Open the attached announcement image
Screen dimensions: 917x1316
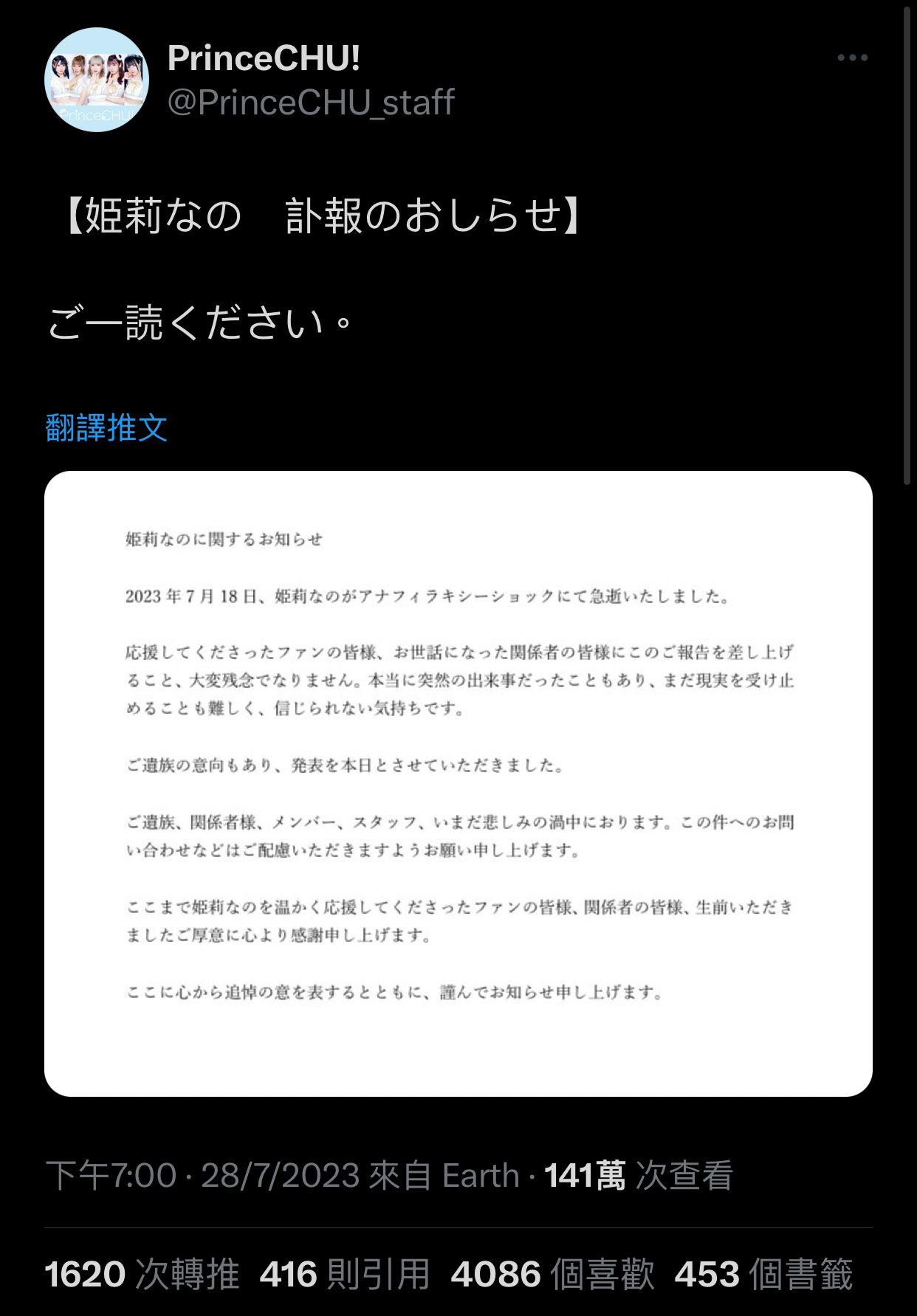[x=458, y=783]
